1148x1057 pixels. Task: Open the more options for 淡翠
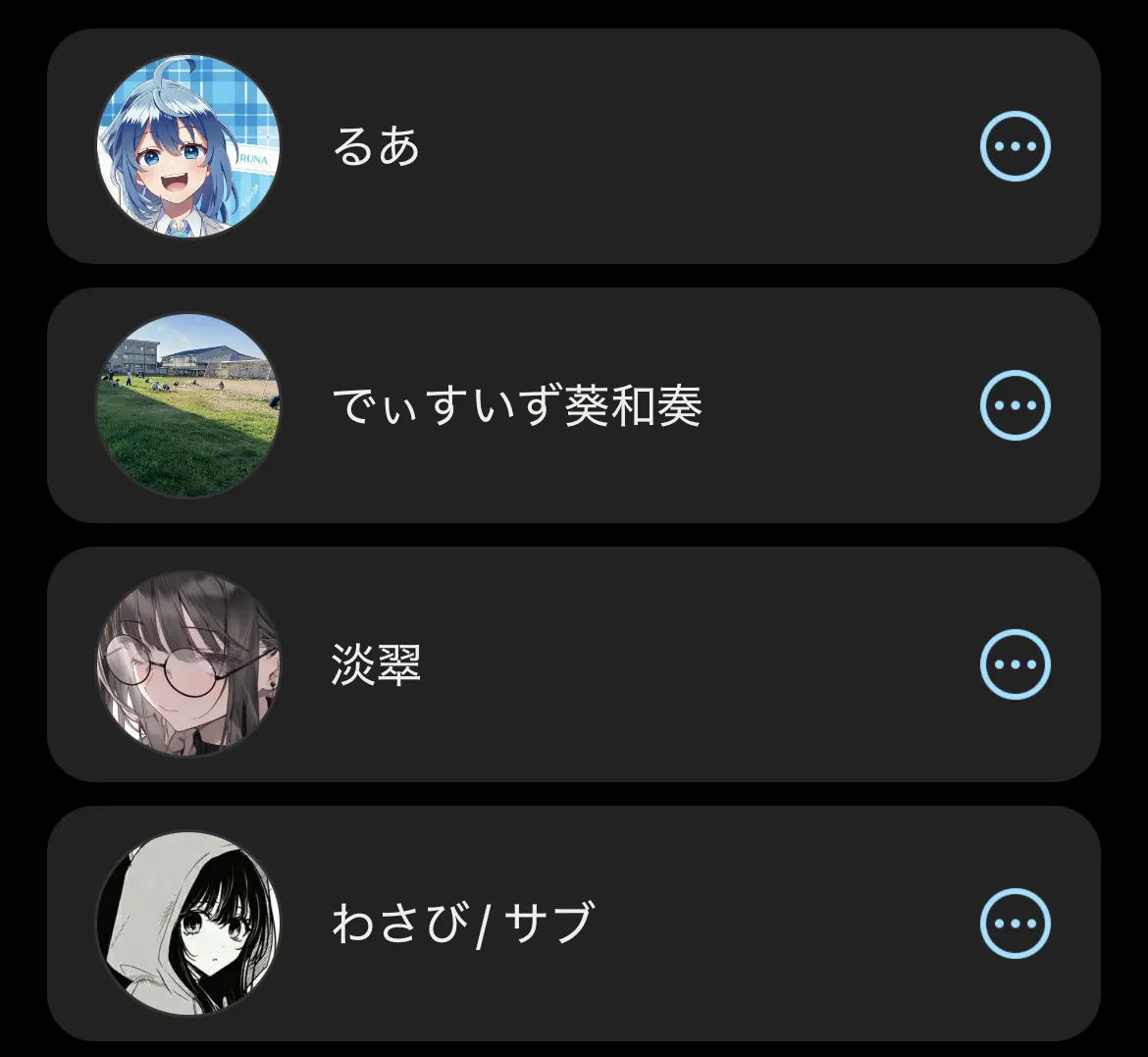(x=1015, y=664)
